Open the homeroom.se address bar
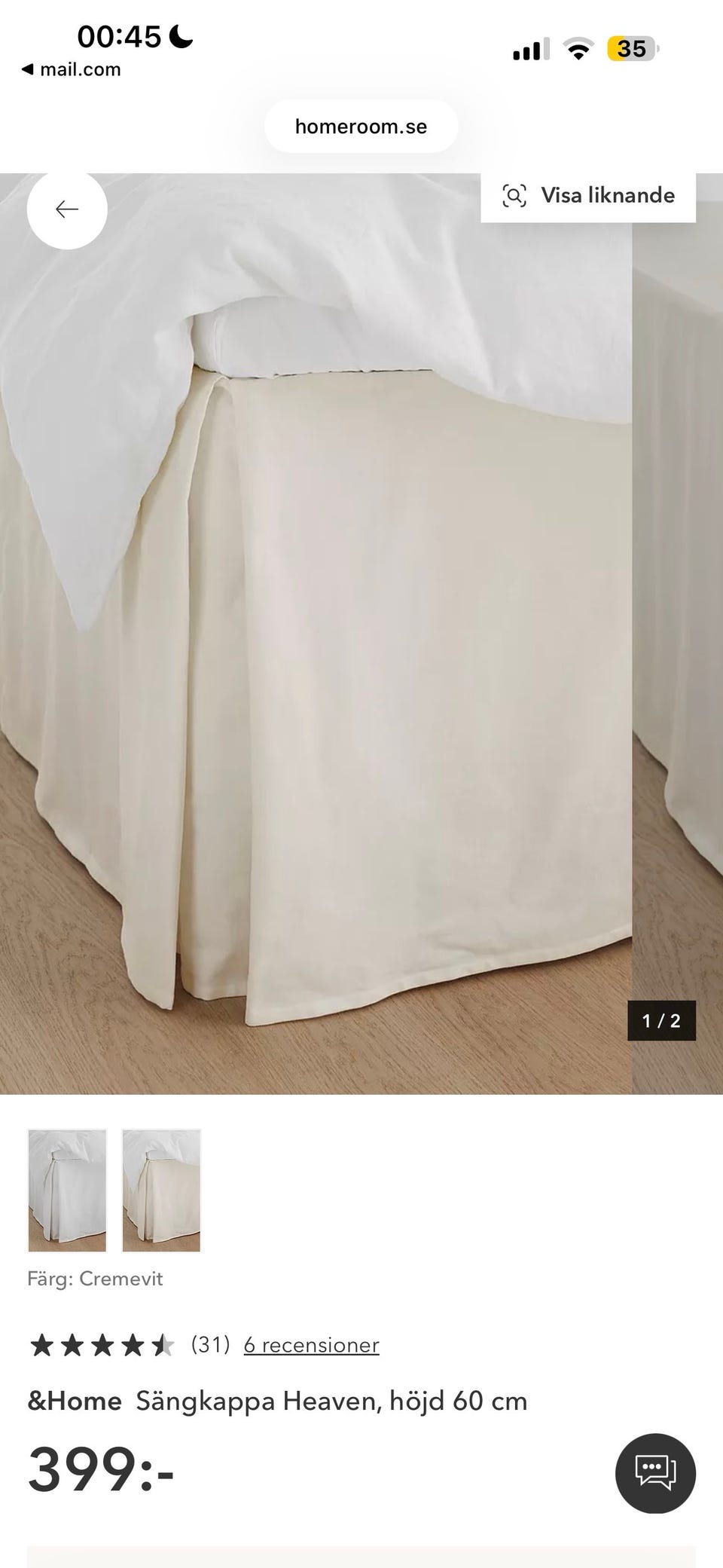Viewport: 723px width, 1568px height. click(361, 127)
